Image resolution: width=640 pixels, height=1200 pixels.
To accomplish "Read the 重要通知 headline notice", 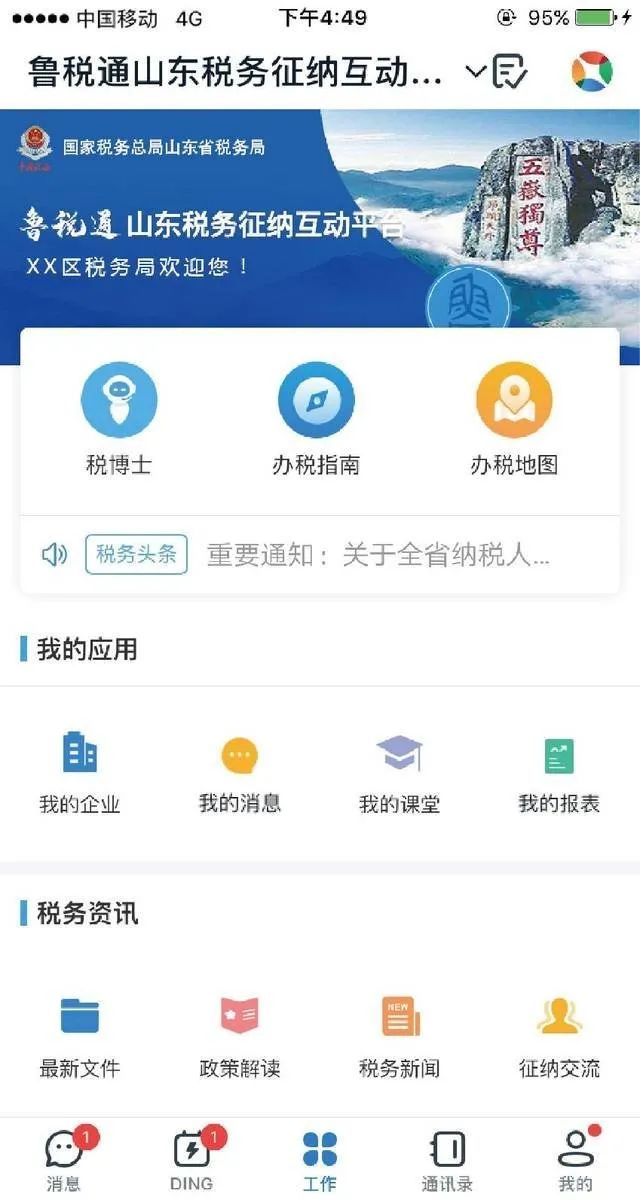I will click(x=378, y=555).
